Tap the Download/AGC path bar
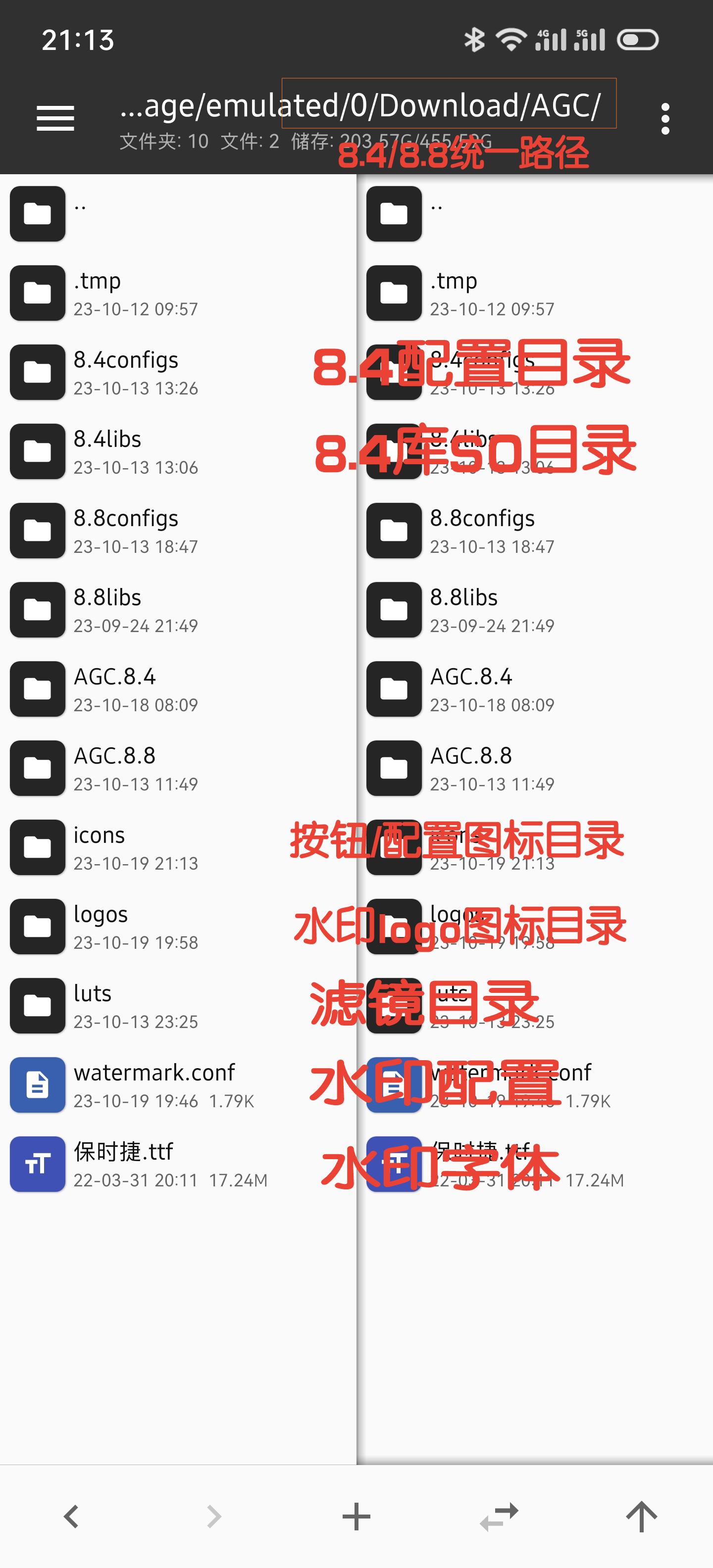Screen dimensions: 713x1568 (x=360, y=106)
